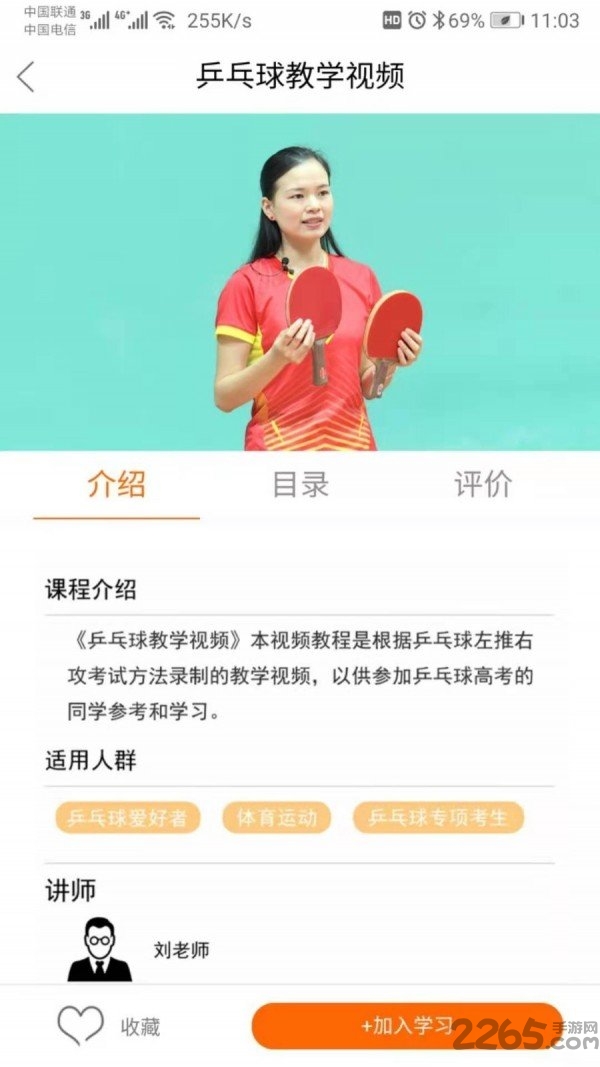Screen dimensions: 600x1067
Task: Tap the +加入学习 button
Action: tap(407, 1026)
